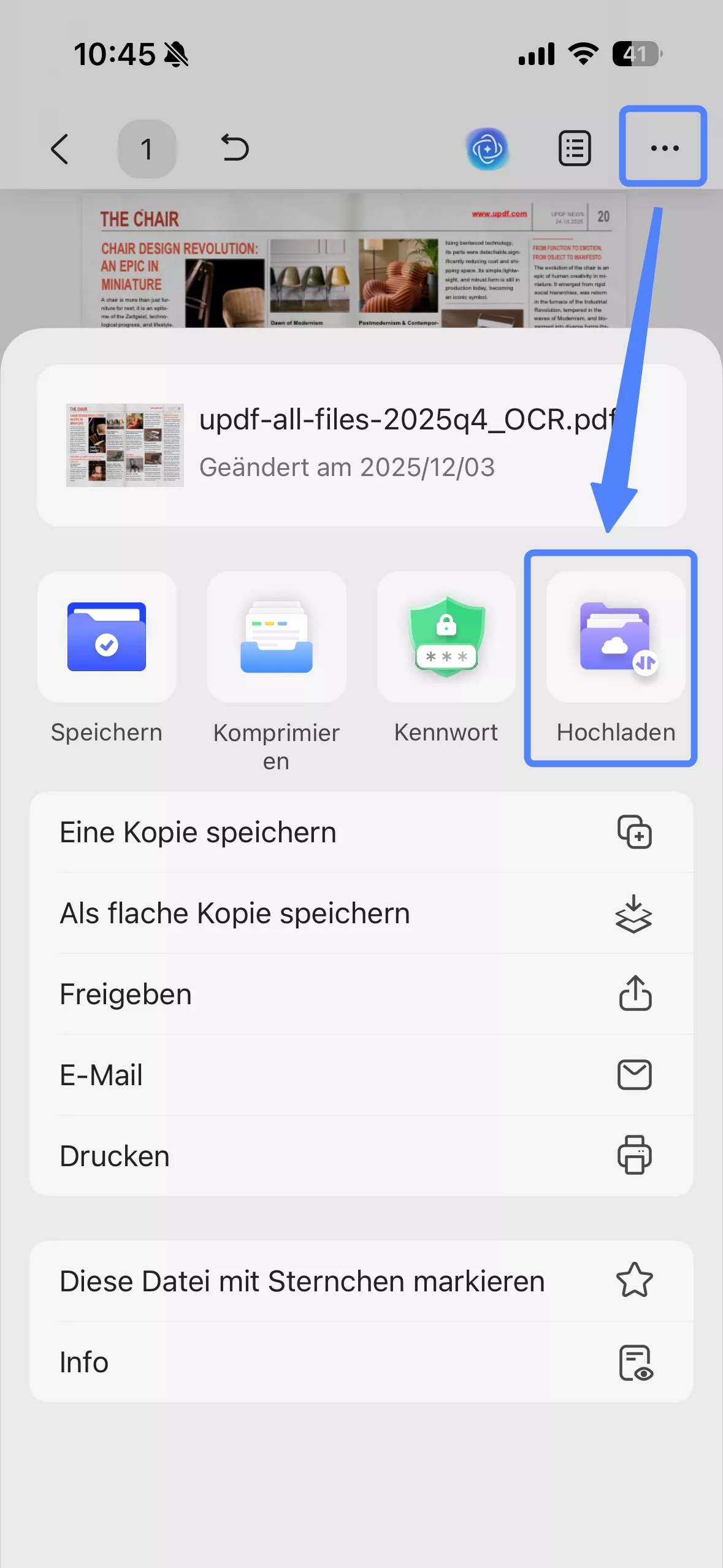Viewport: 723px width, 1568px height.
Task: Tap the star icon to mark file
Action: coord(635,1281)
